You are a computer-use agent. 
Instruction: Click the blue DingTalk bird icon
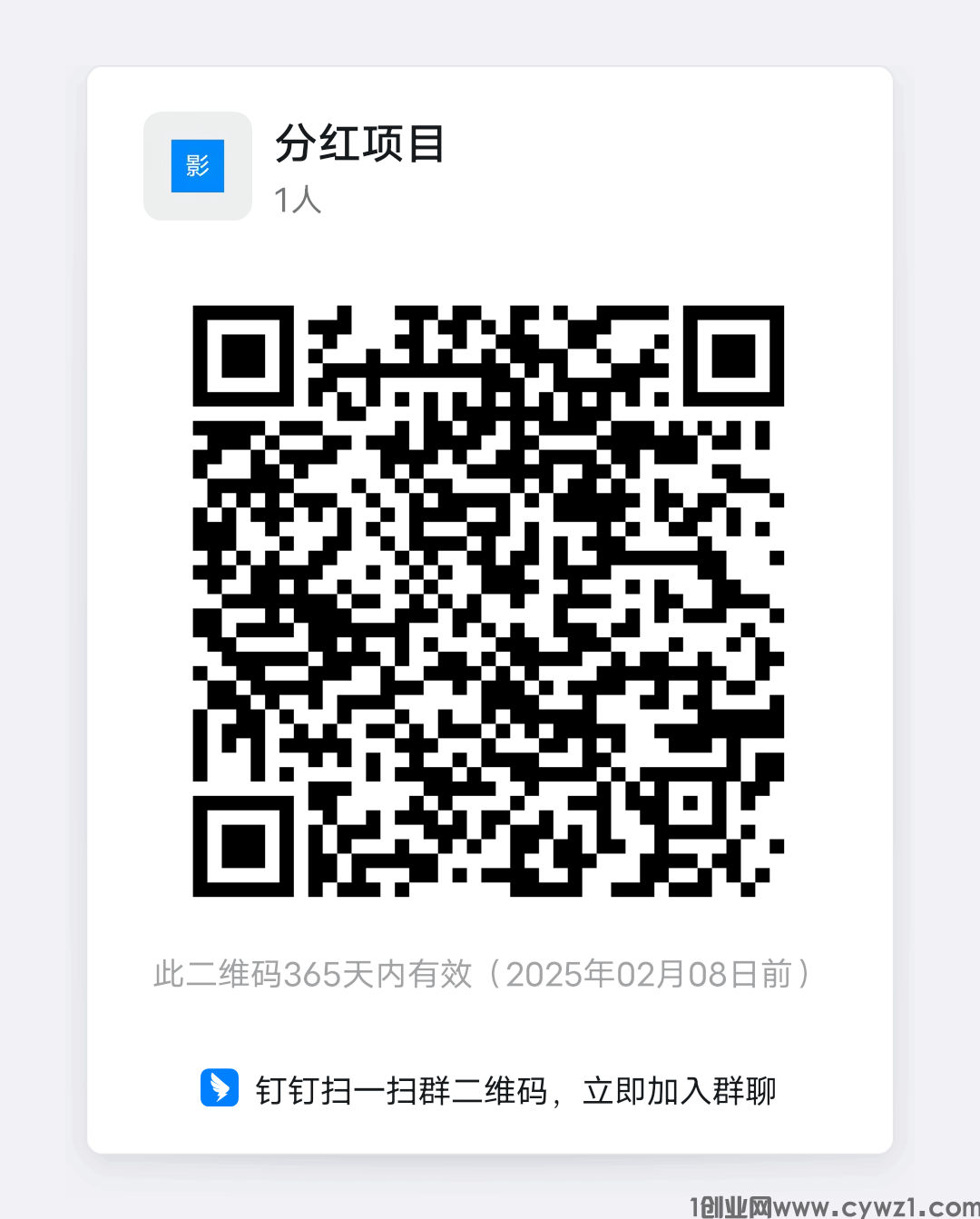coord(218,1086)
